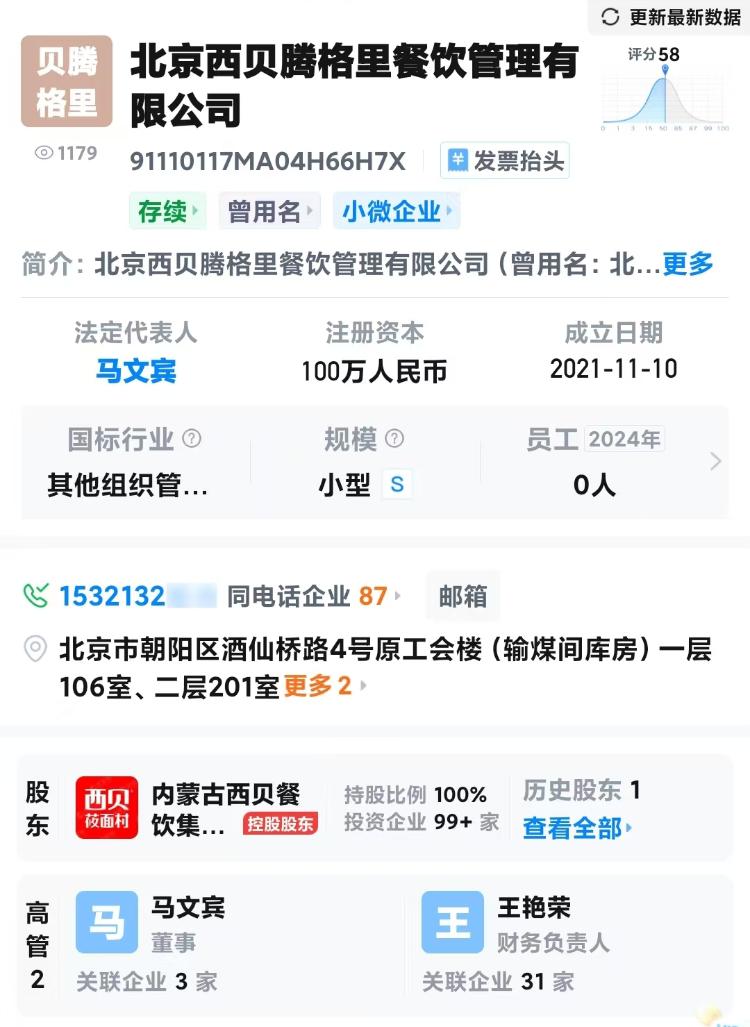Open the 国标行业 help icon
The width and height of the screenshot is (750, 1027).
point(192,439)
